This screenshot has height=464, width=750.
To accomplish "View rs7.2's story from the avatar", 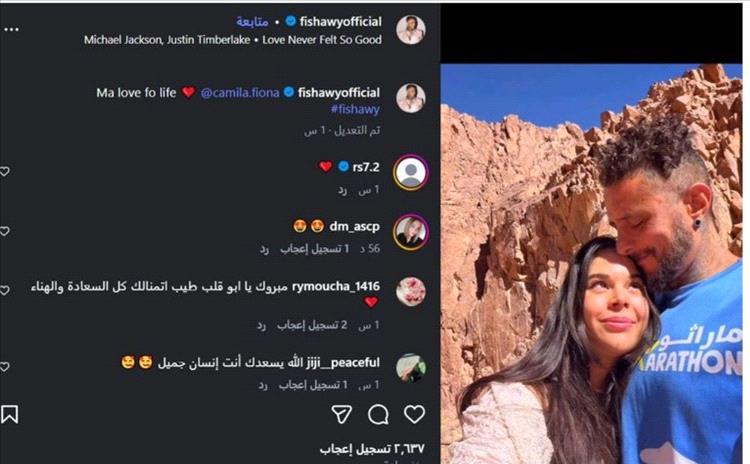I will click(410, 172).
